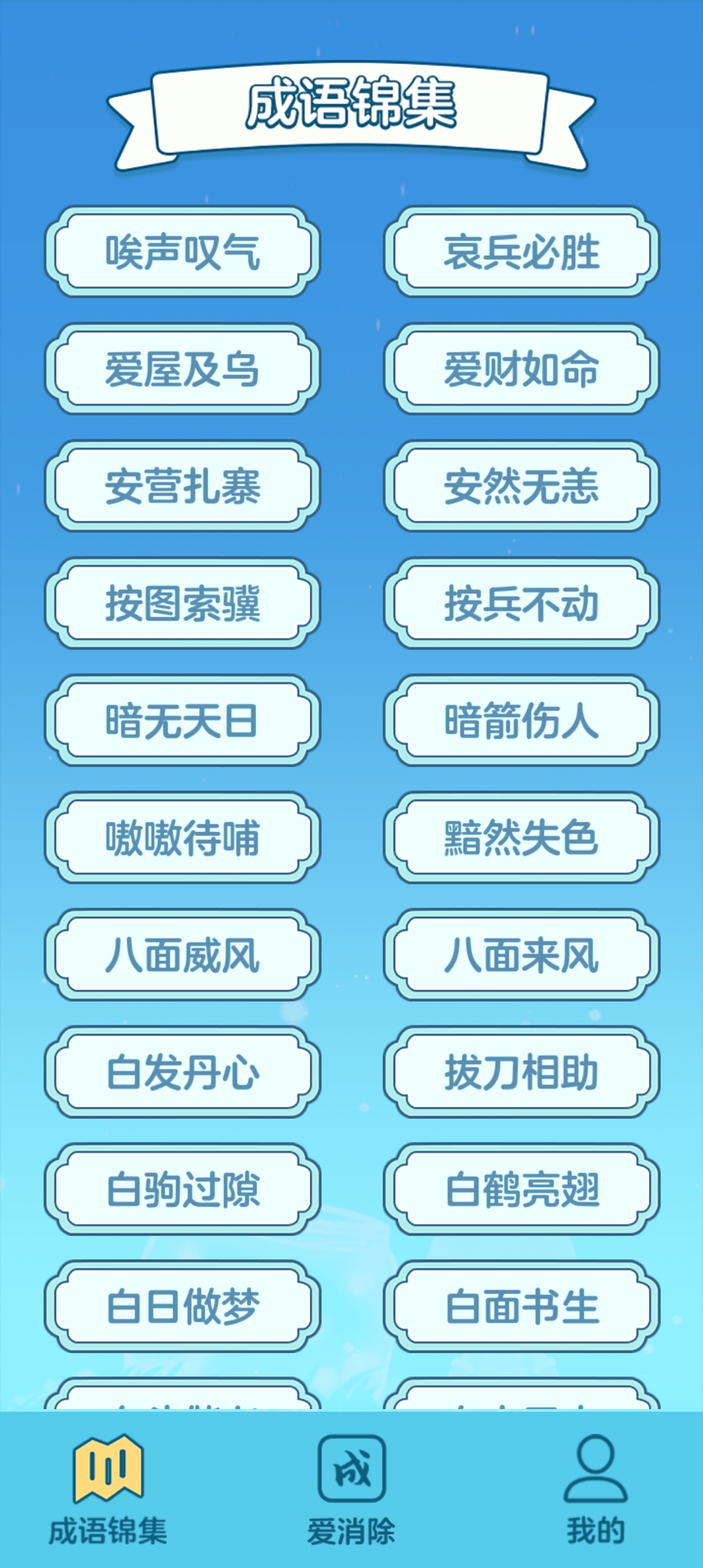Tap the 爱财如命 idiom button
This screenshot has width=703, height=1568.
pyautogui.click(x=521, y=369)
